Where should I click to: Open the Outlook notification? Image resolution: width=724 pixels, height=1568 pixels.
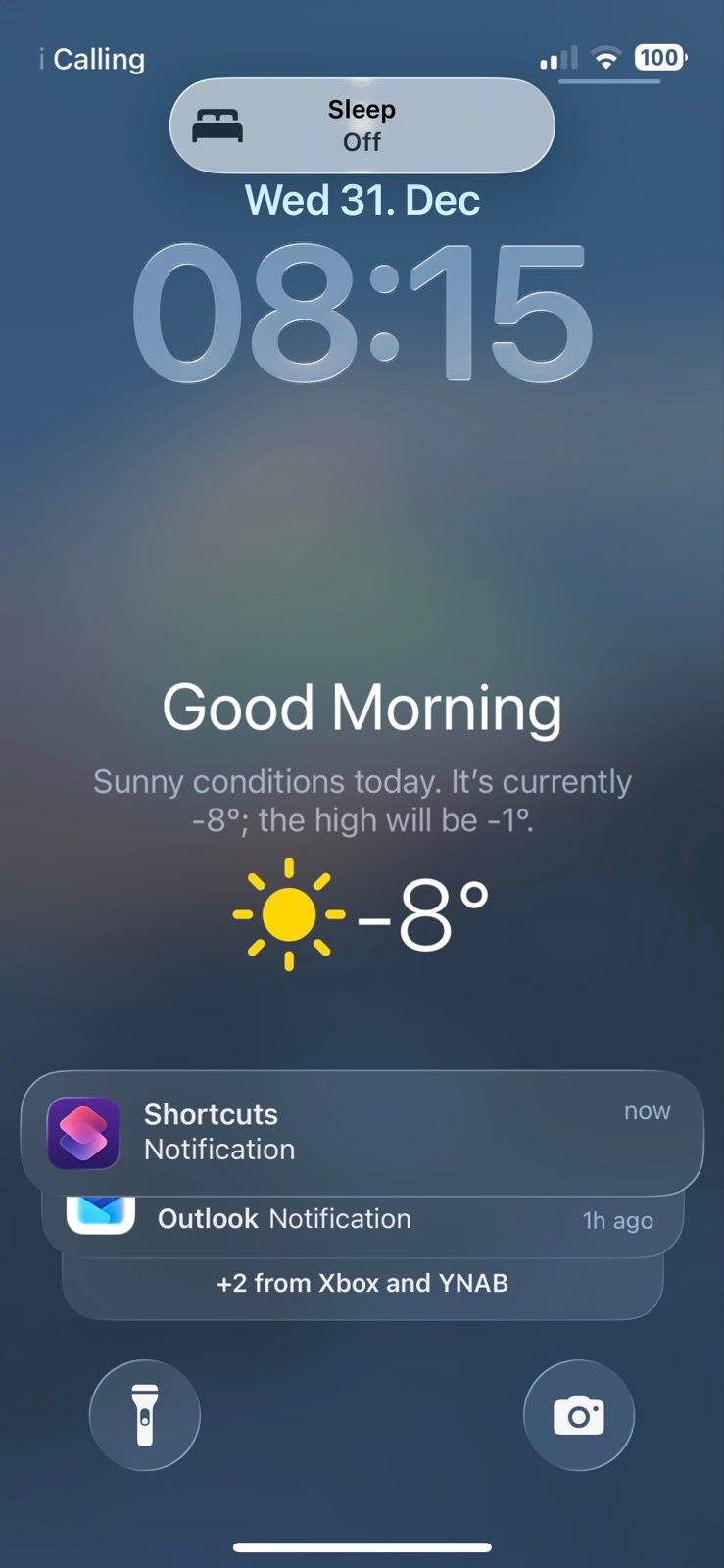pyautogui.click(x=362, y=1221)
